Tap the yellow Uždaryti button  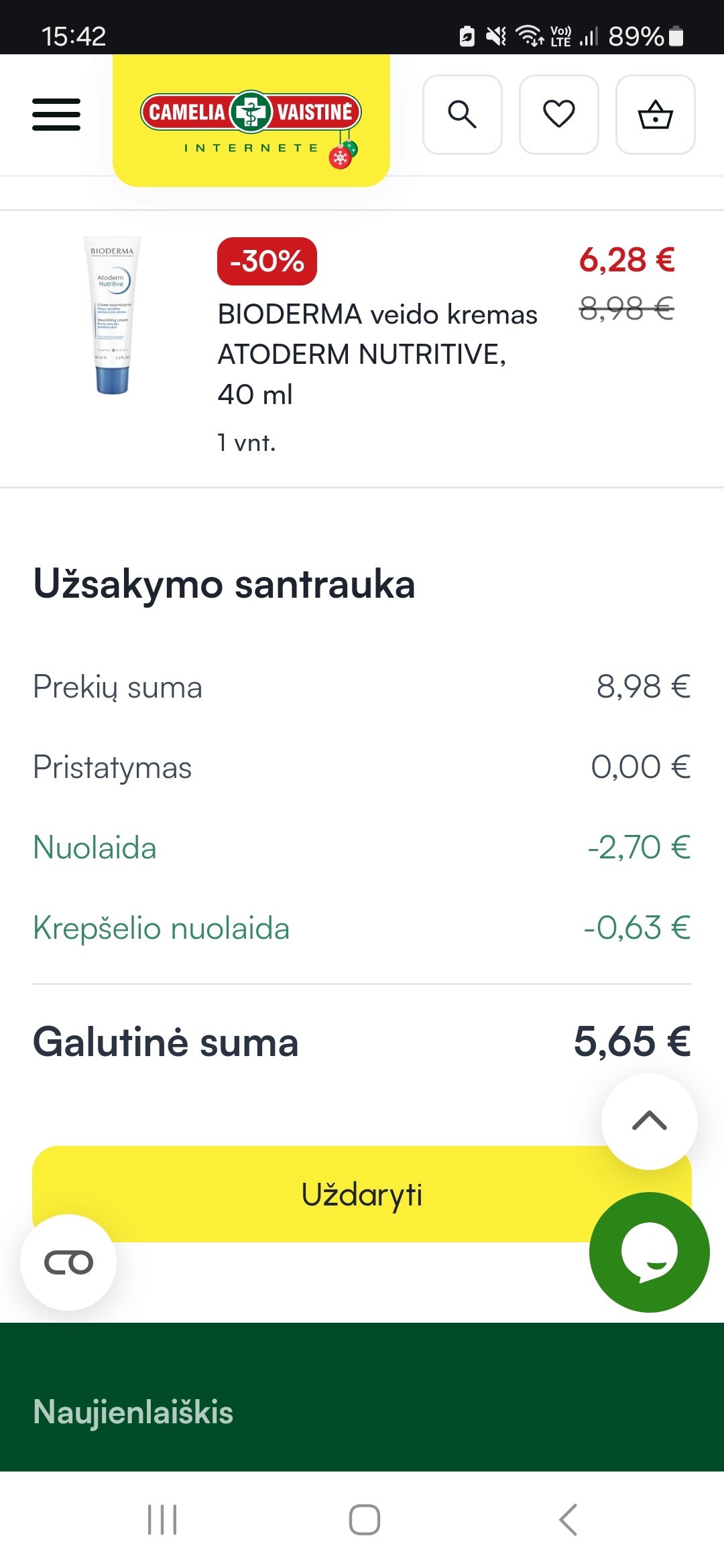pyautogui.click(x=362, y=1194)
